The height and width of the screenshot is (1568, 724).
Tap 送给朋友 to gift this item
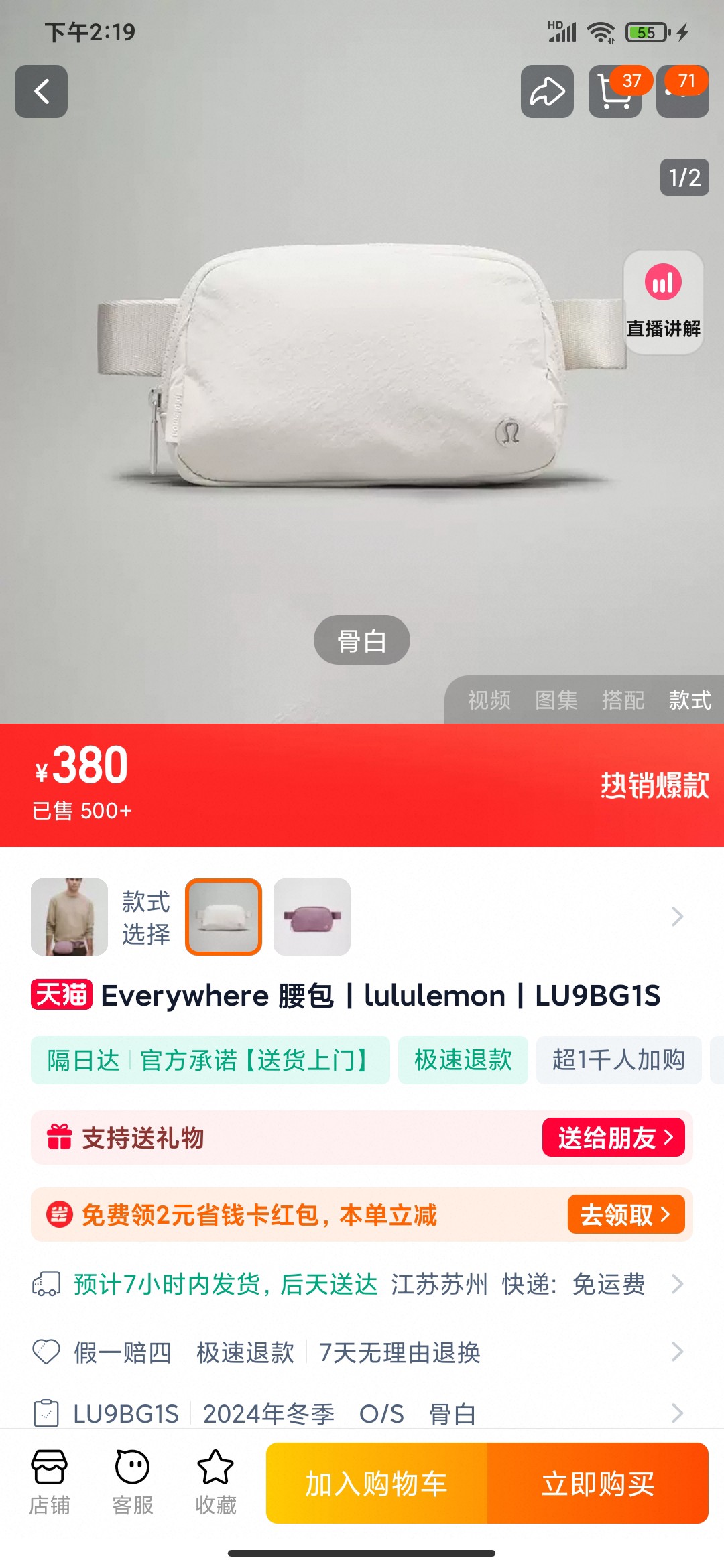pos(613,1137)
